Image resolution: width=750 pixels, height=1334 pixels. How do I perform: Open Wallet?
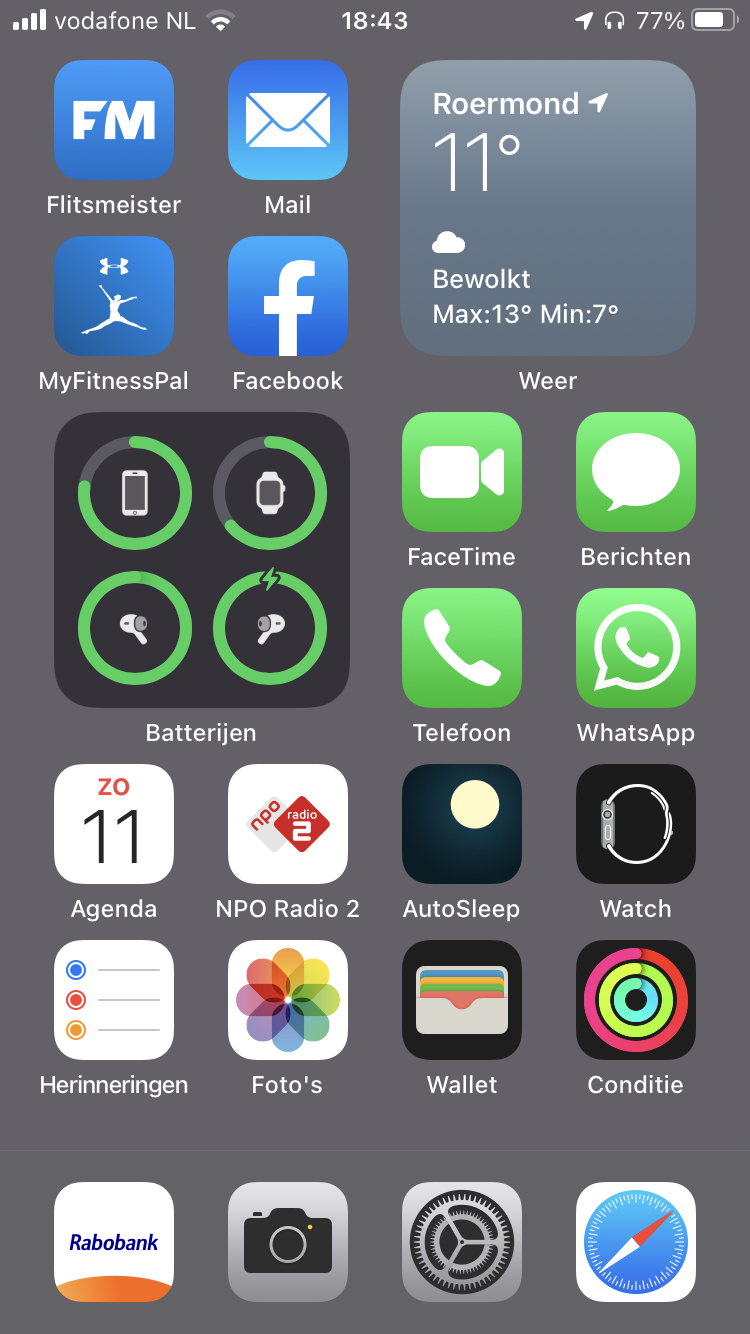click(x=462, y=1000)
